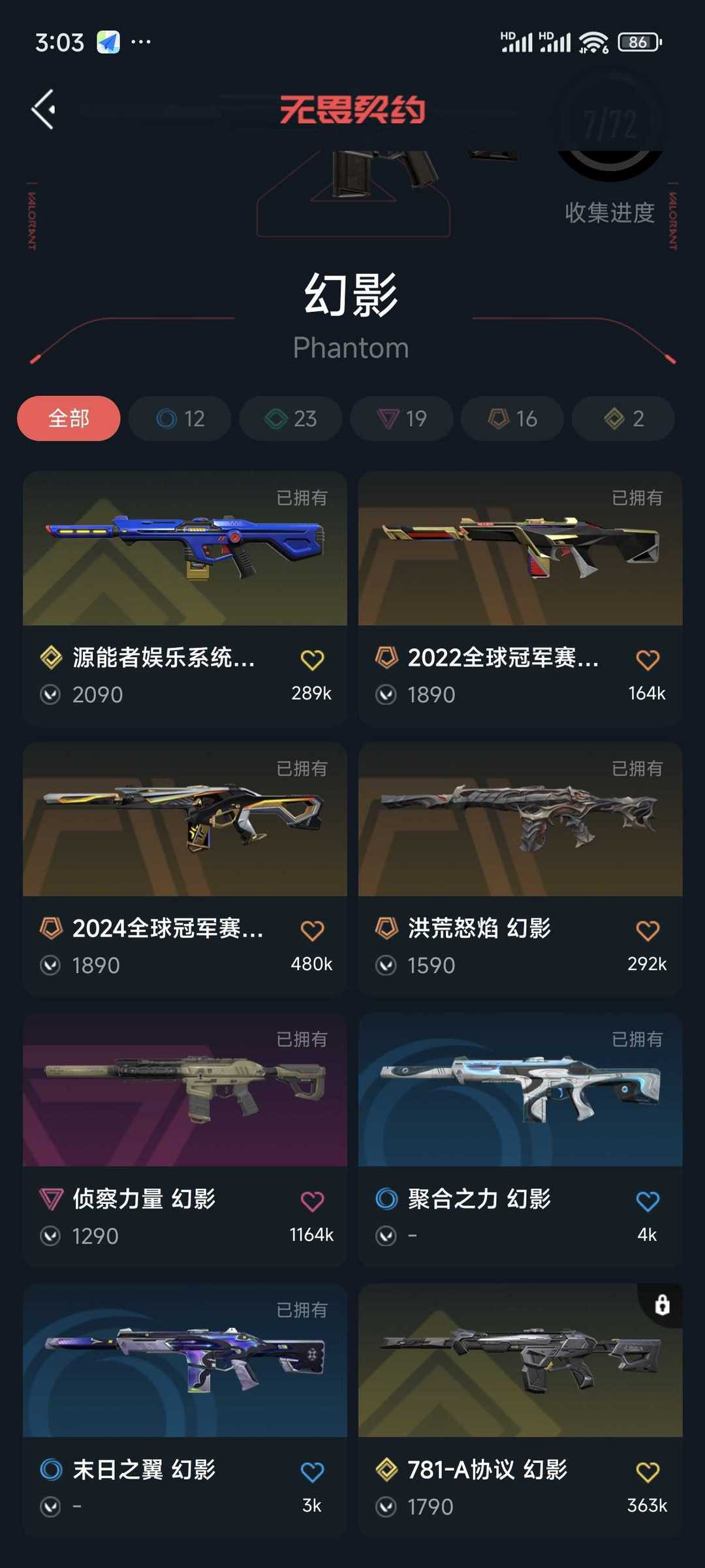
Task: Select the 全部 filter chip
Action: (x=69, y=418)
